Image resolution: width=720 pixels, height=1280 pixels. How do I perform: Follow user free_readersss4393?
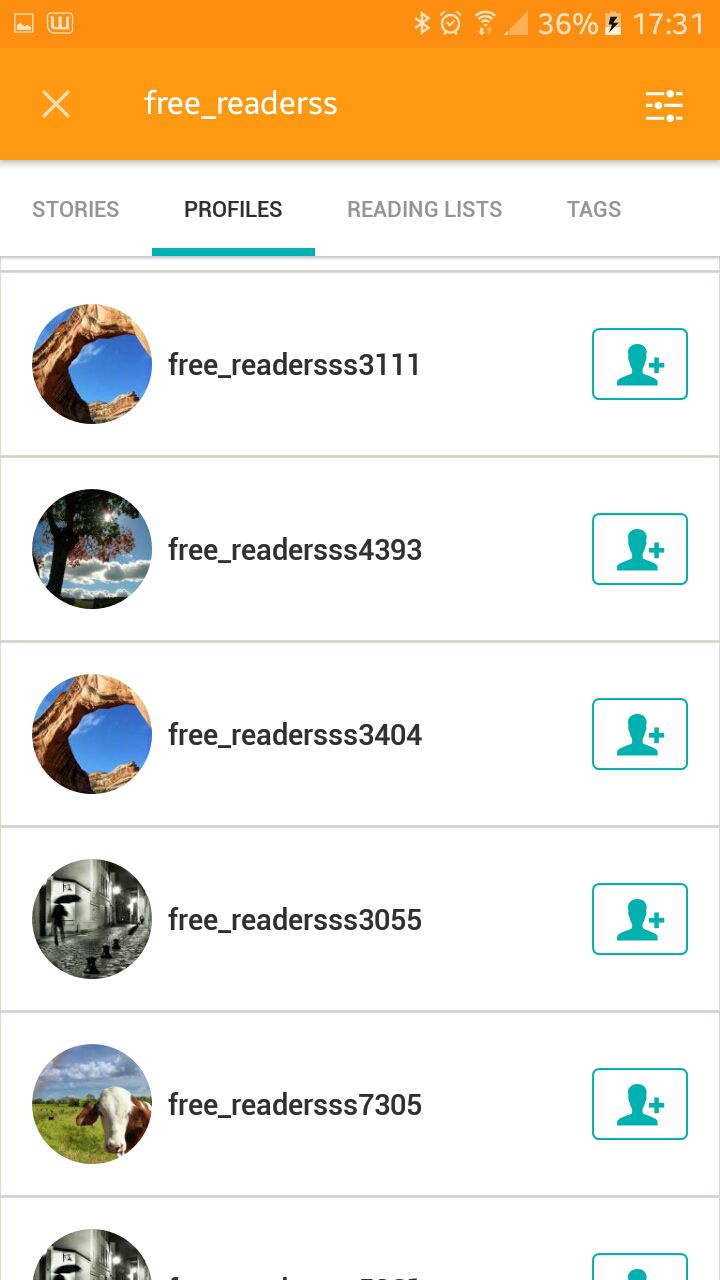(640, 549)
